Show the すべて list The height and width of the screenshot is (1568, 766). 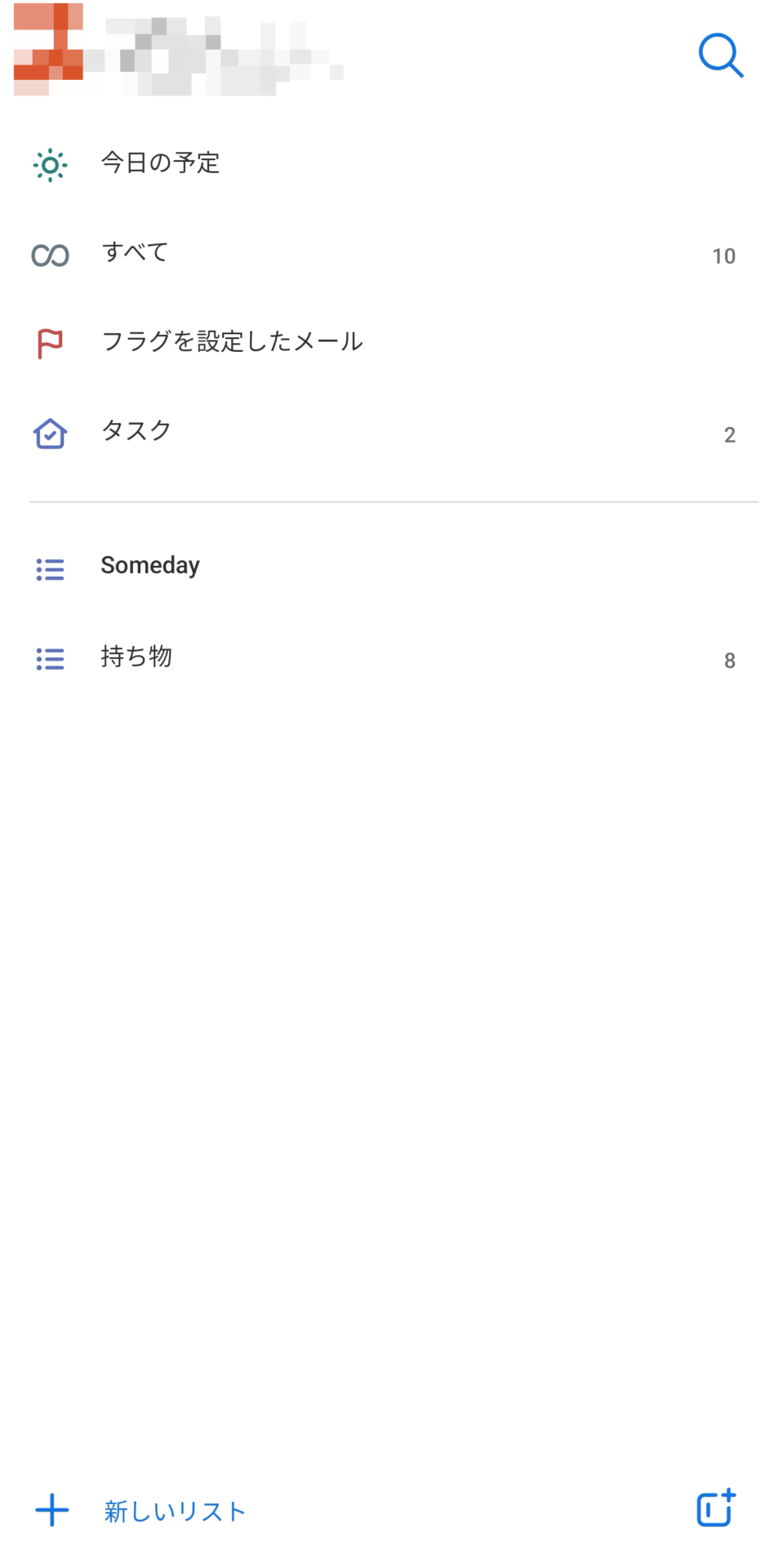tap(136, 253)
